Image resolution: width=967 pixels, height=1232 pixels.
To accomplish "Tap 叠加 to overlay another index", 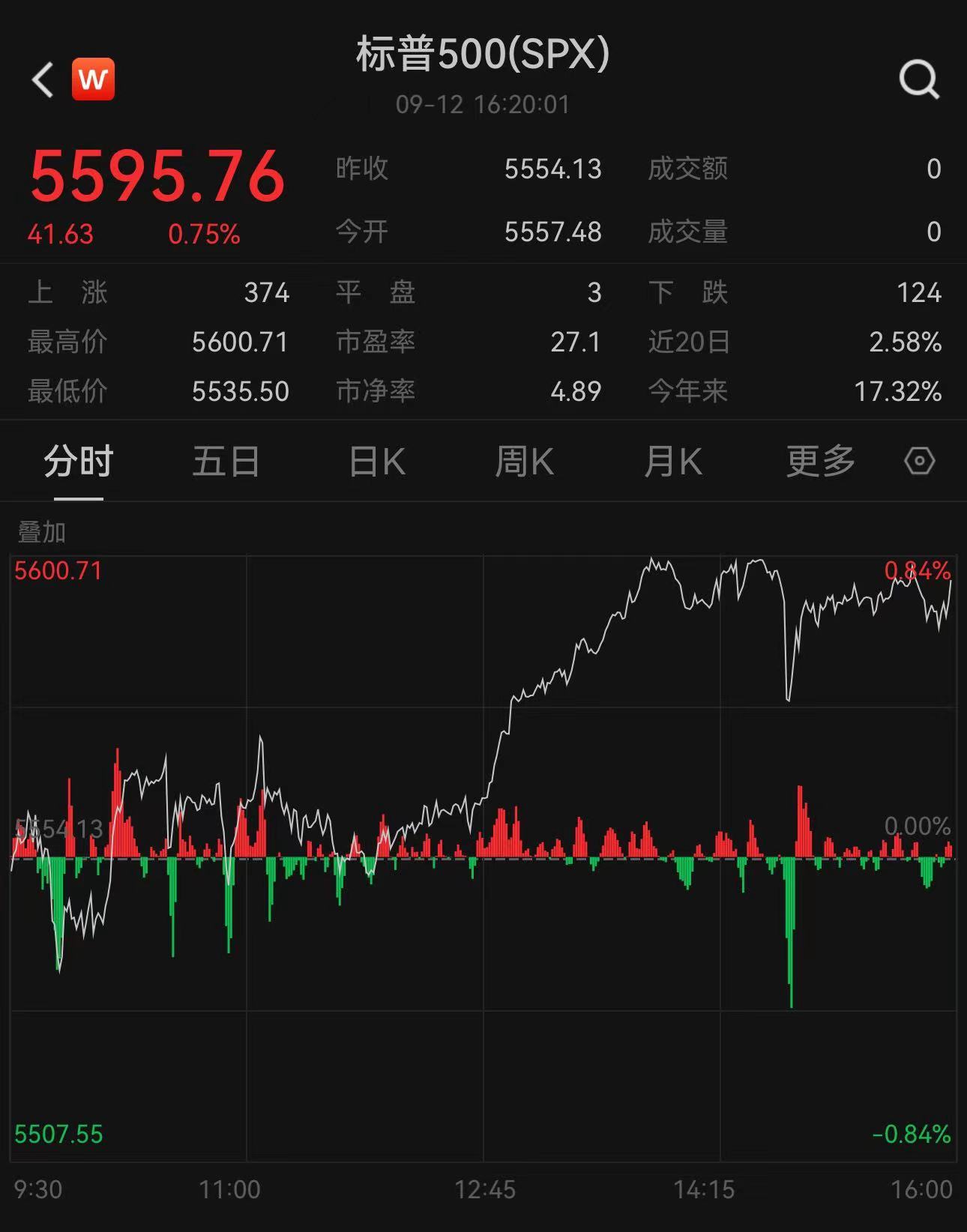I will pyautogui.click(x=42, y=532).
